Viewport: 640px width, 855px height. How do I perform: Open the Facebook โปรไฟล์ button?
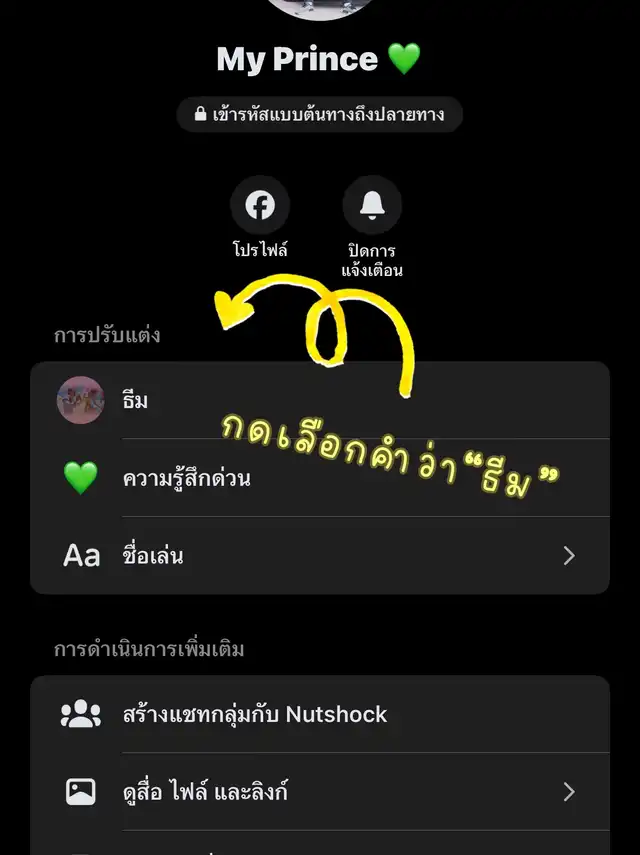[x=260, y=206]
